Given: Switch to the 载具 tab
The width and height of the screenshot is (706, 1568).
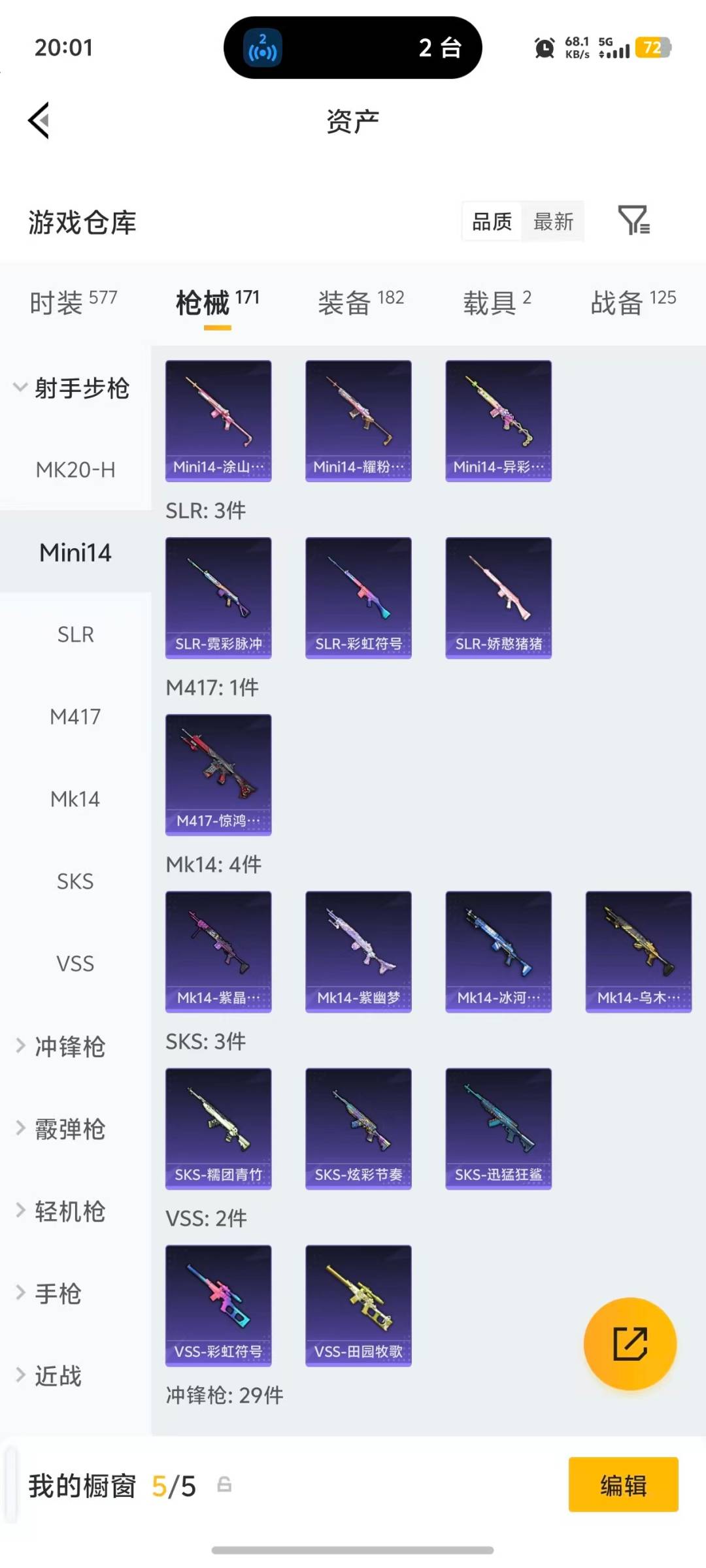Looking at the screenshot, I should (497, 302).
